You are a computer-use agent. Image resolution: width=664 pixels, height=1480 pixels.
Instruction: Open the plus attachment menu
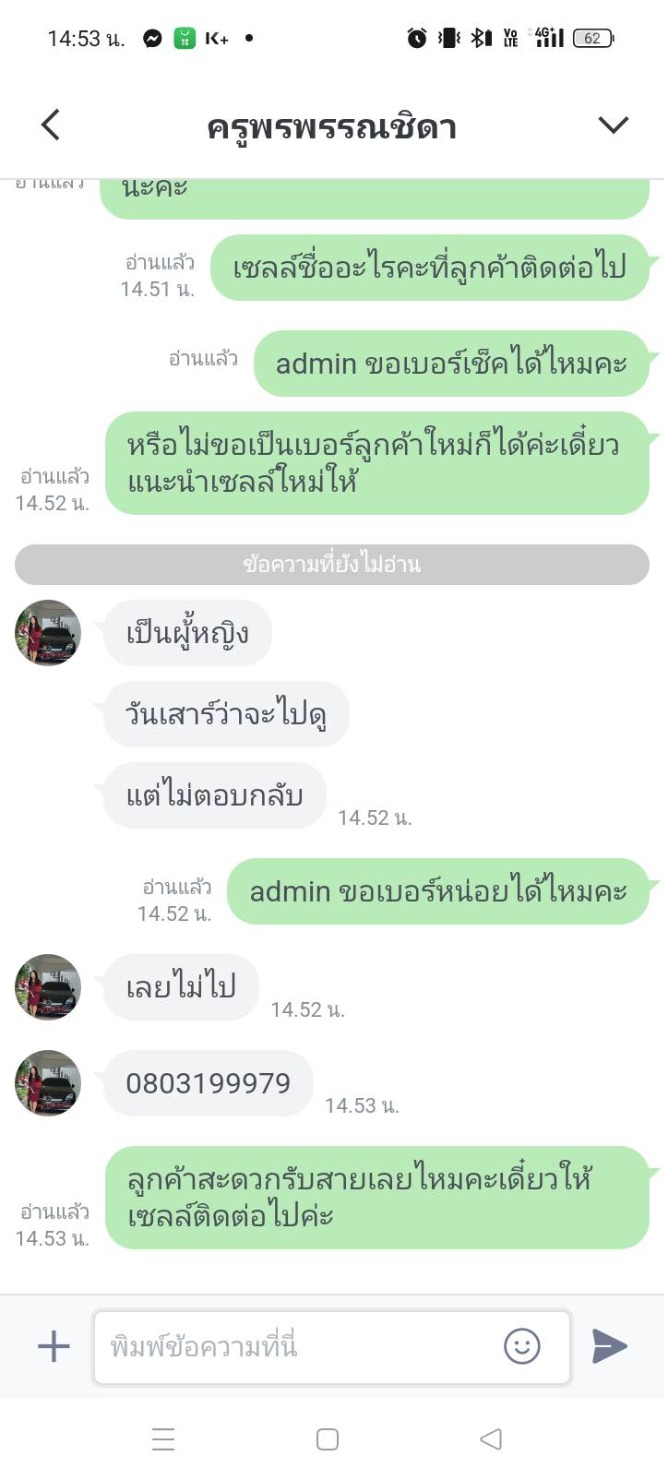pyautogui.click(x=53, y=1346)
